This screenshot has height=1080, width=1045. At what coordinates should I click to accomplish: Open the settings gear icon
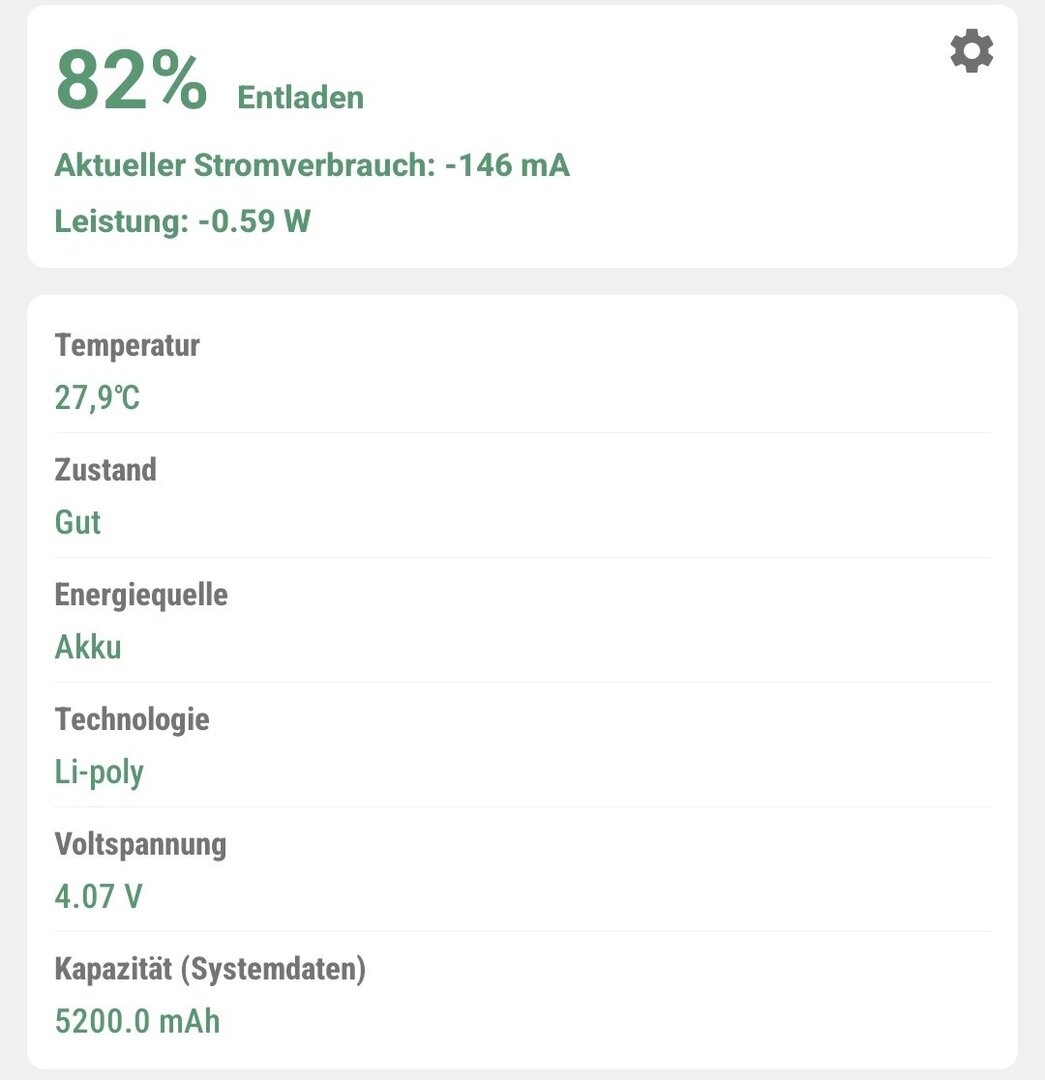(x=971, y=51)
